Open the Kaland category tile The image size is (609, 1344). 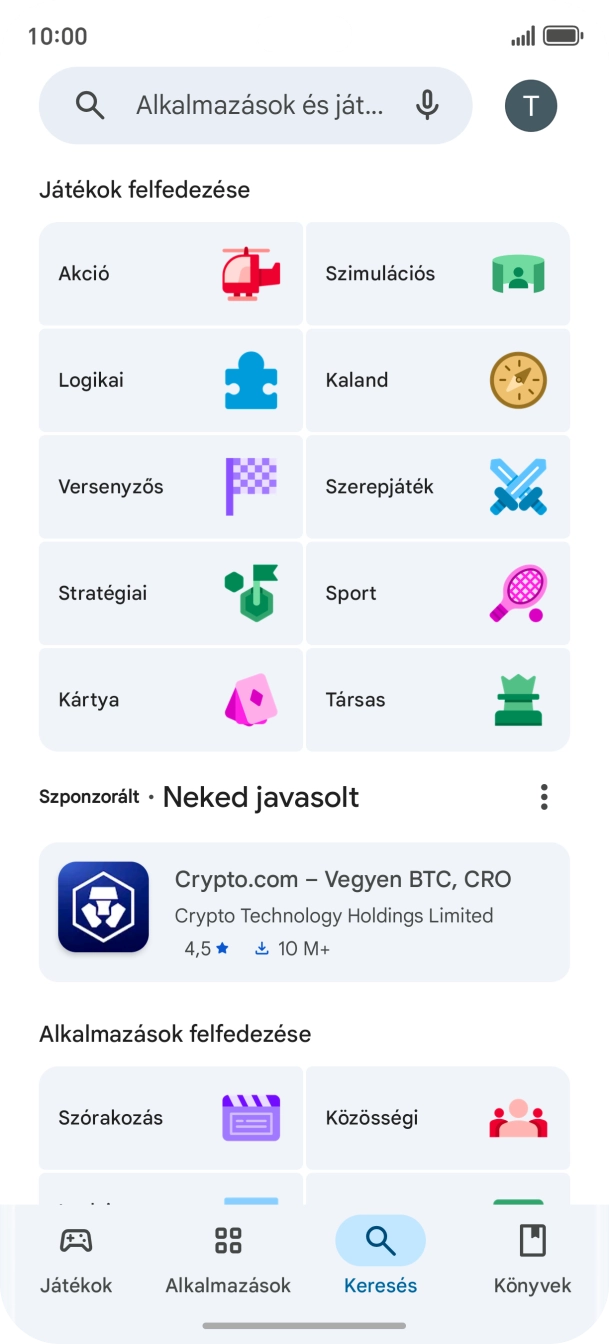coord(437,380)
